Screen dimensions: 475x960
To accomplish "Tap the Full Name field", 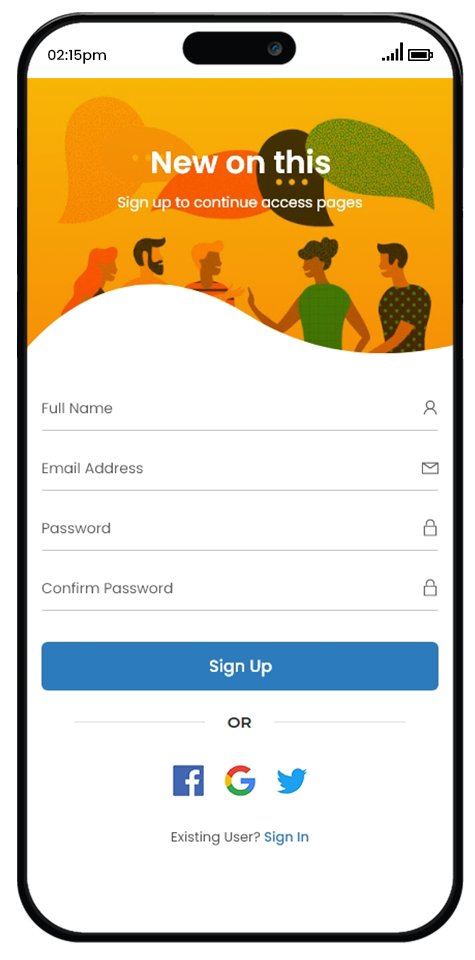I will tap(239, 408).
